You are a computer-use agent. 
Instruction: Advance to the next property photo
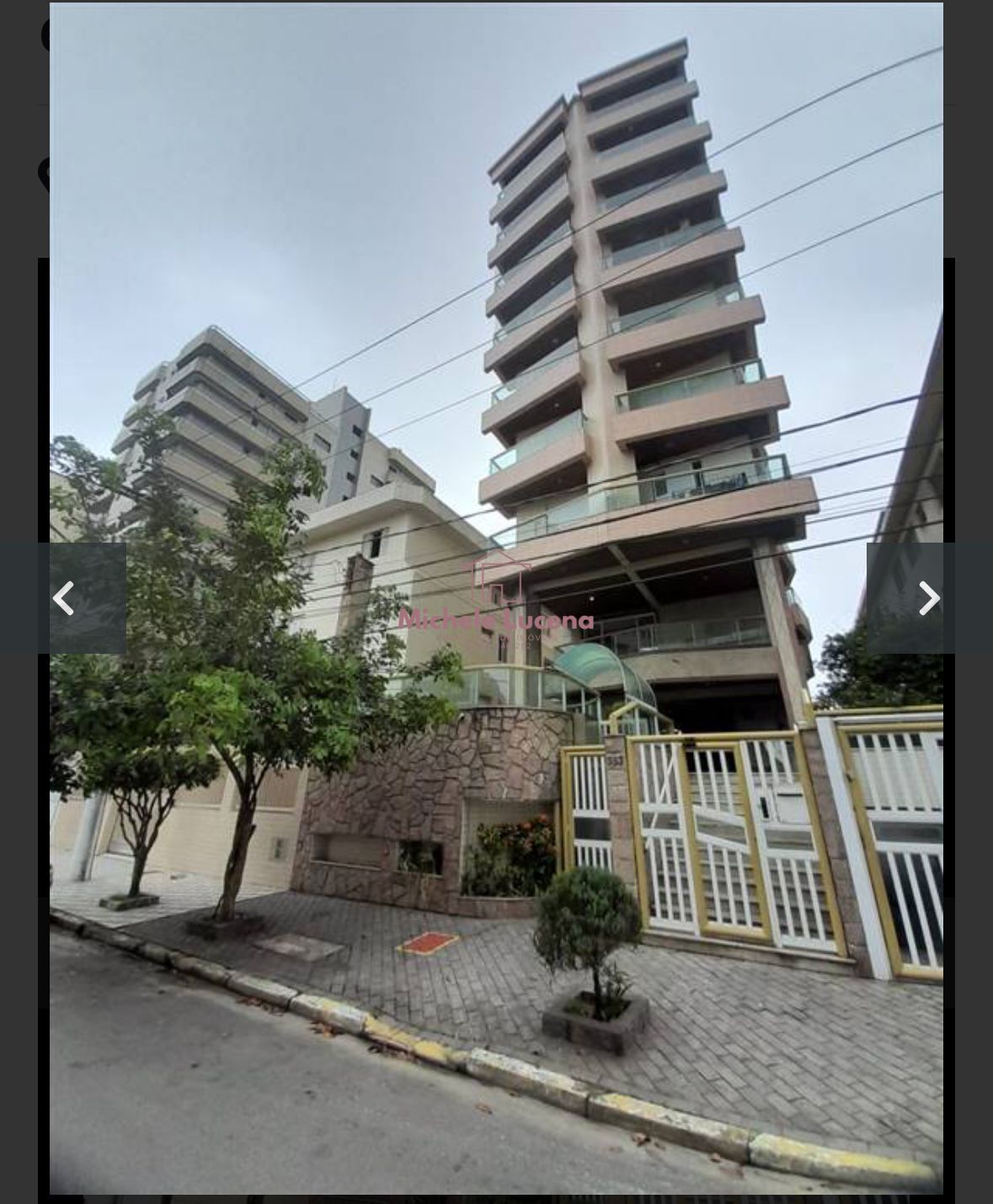(x=928, y=598)
